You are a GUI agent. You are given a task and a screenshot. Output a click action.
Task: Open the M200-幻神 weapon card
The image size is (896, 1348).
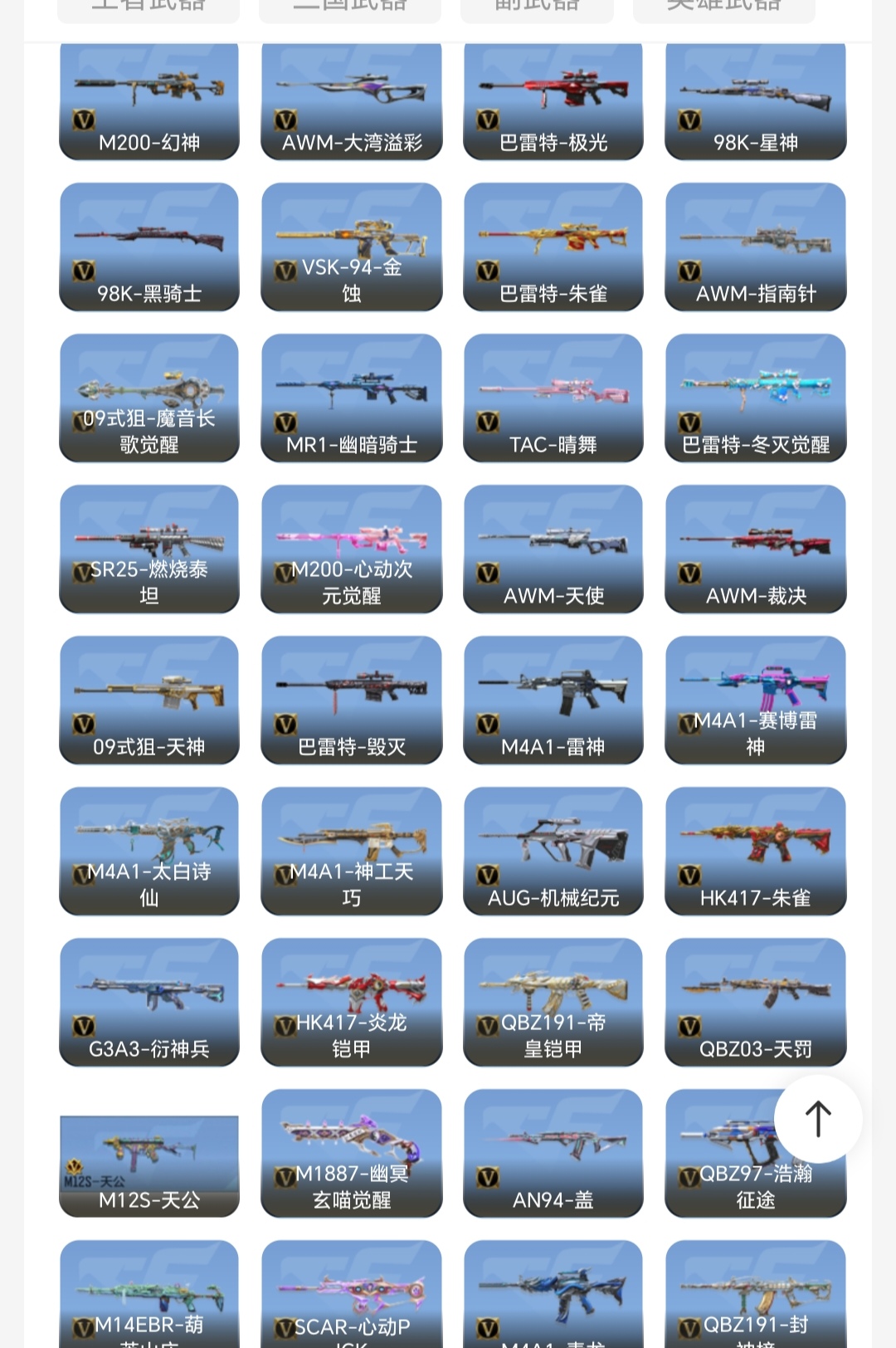coord(149,100)
